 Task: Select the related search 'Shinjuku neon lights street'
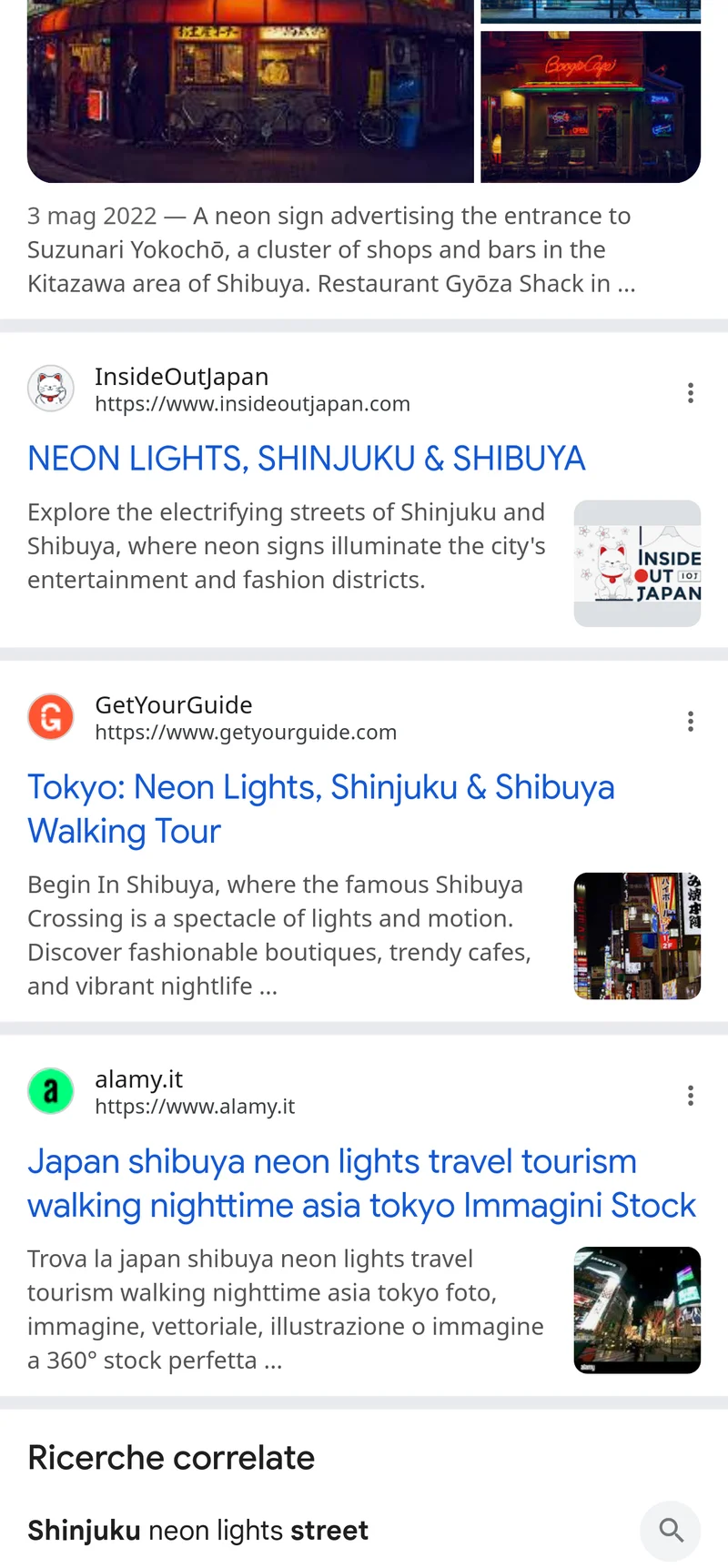click(x=198, y=1531)
